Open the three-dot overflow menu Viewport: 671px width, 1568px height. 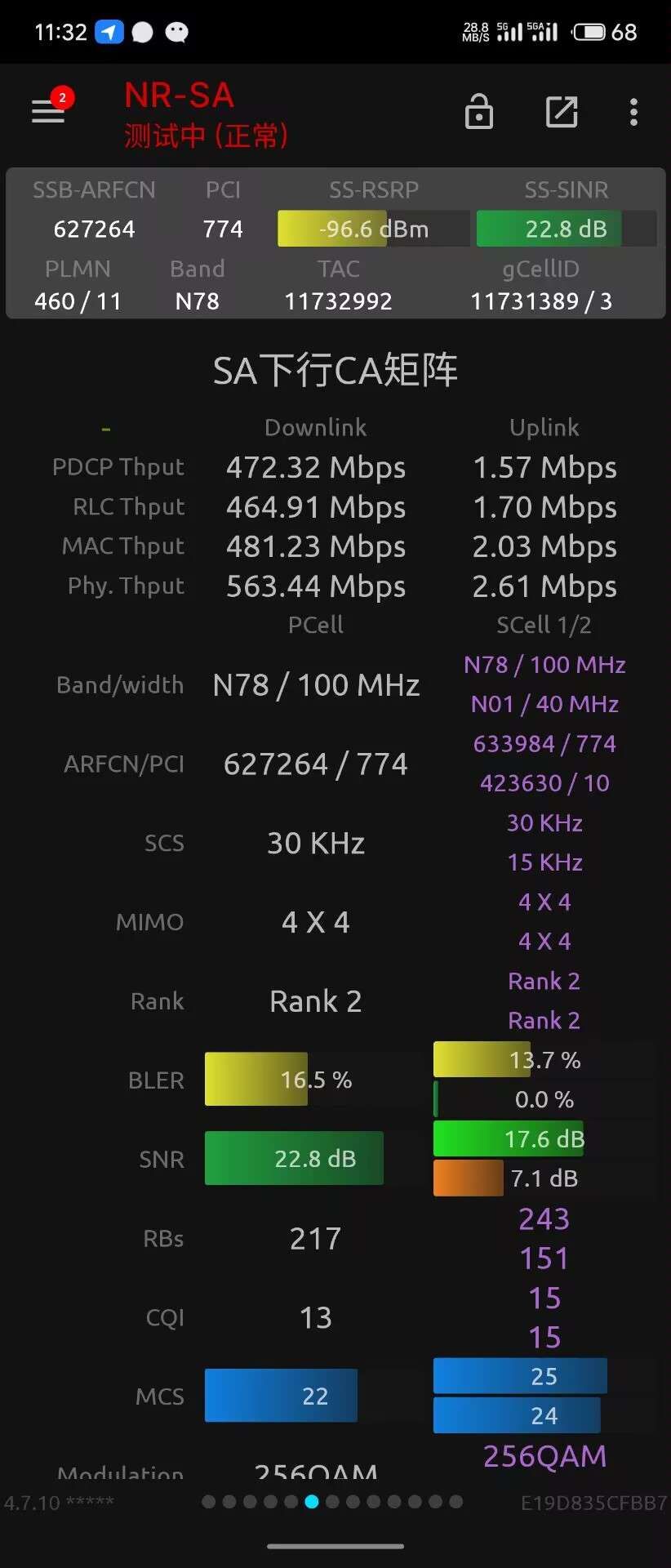click(633, 112)
